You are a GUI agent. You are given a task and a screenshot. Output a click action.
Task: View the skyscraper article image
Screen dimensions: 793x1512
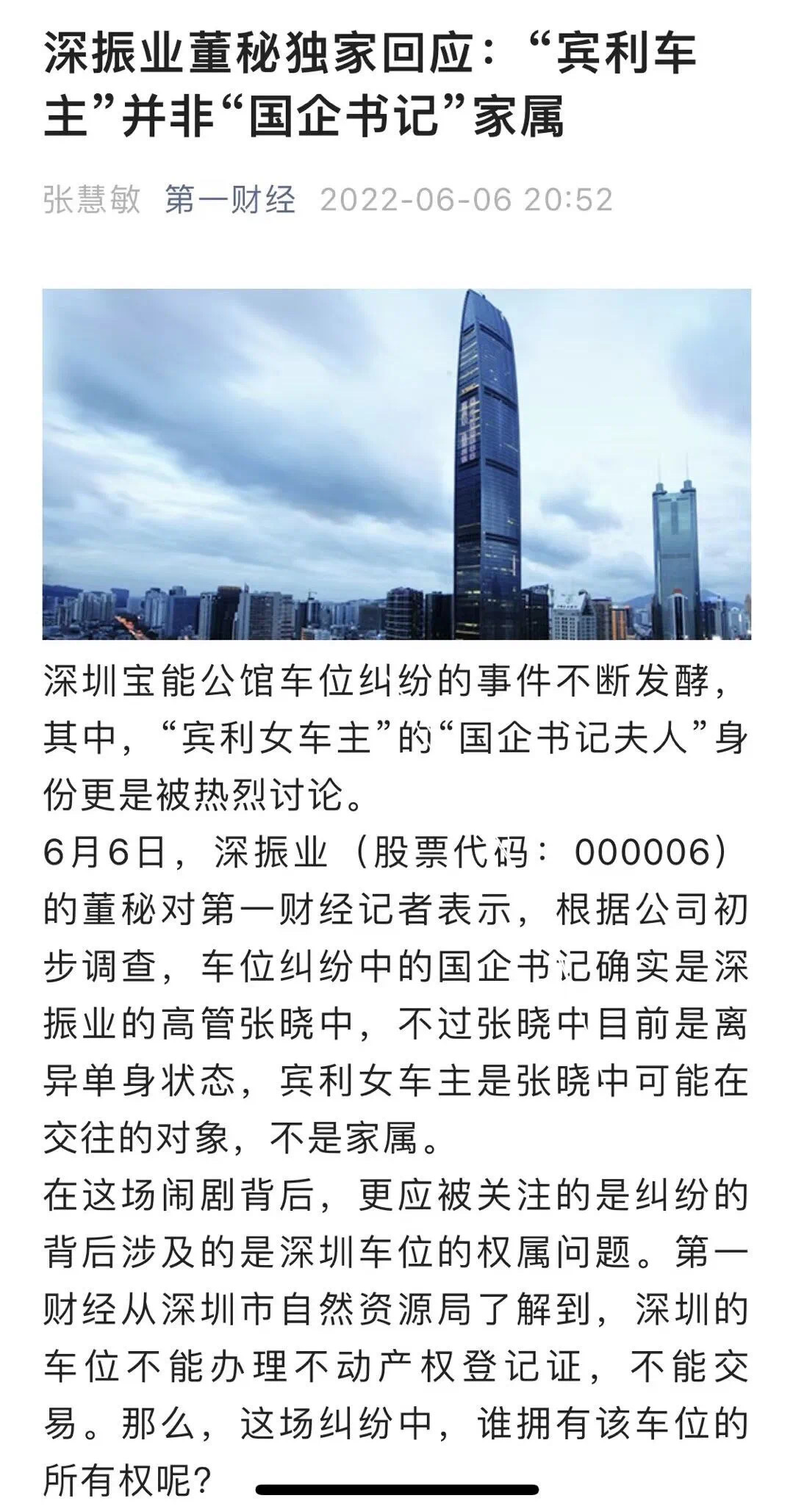coord(397,464)
